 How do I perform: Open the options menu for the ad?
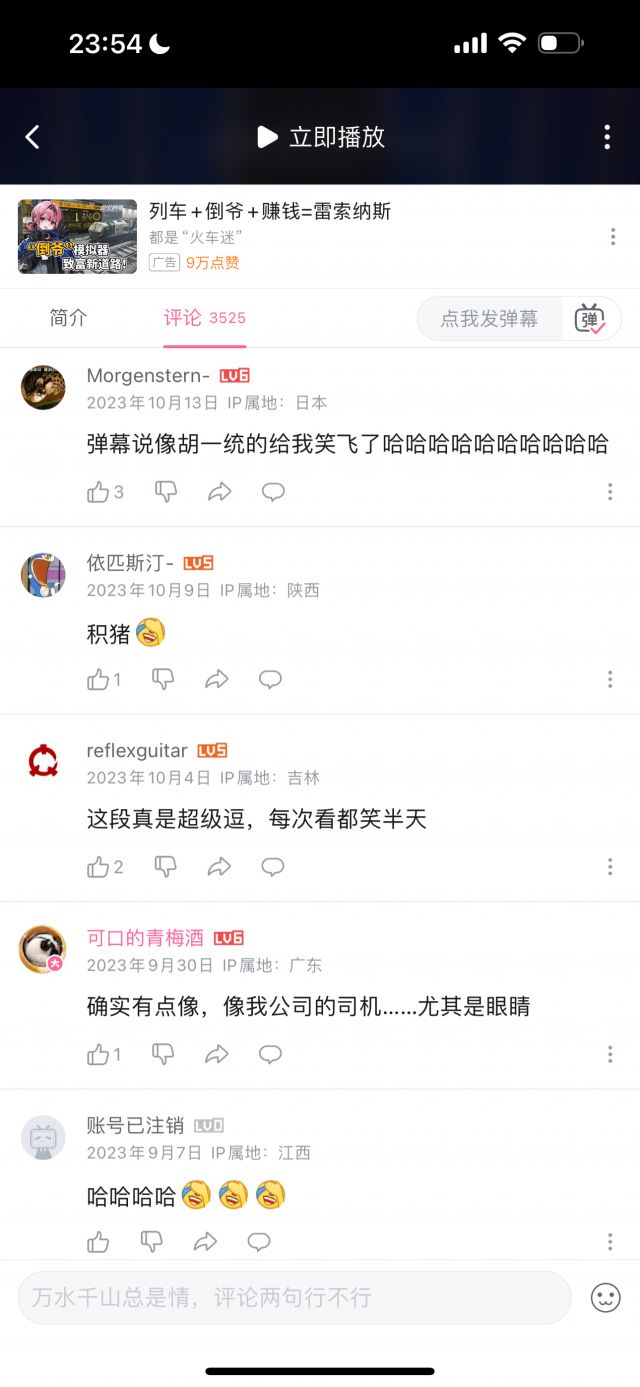(613, 237)
